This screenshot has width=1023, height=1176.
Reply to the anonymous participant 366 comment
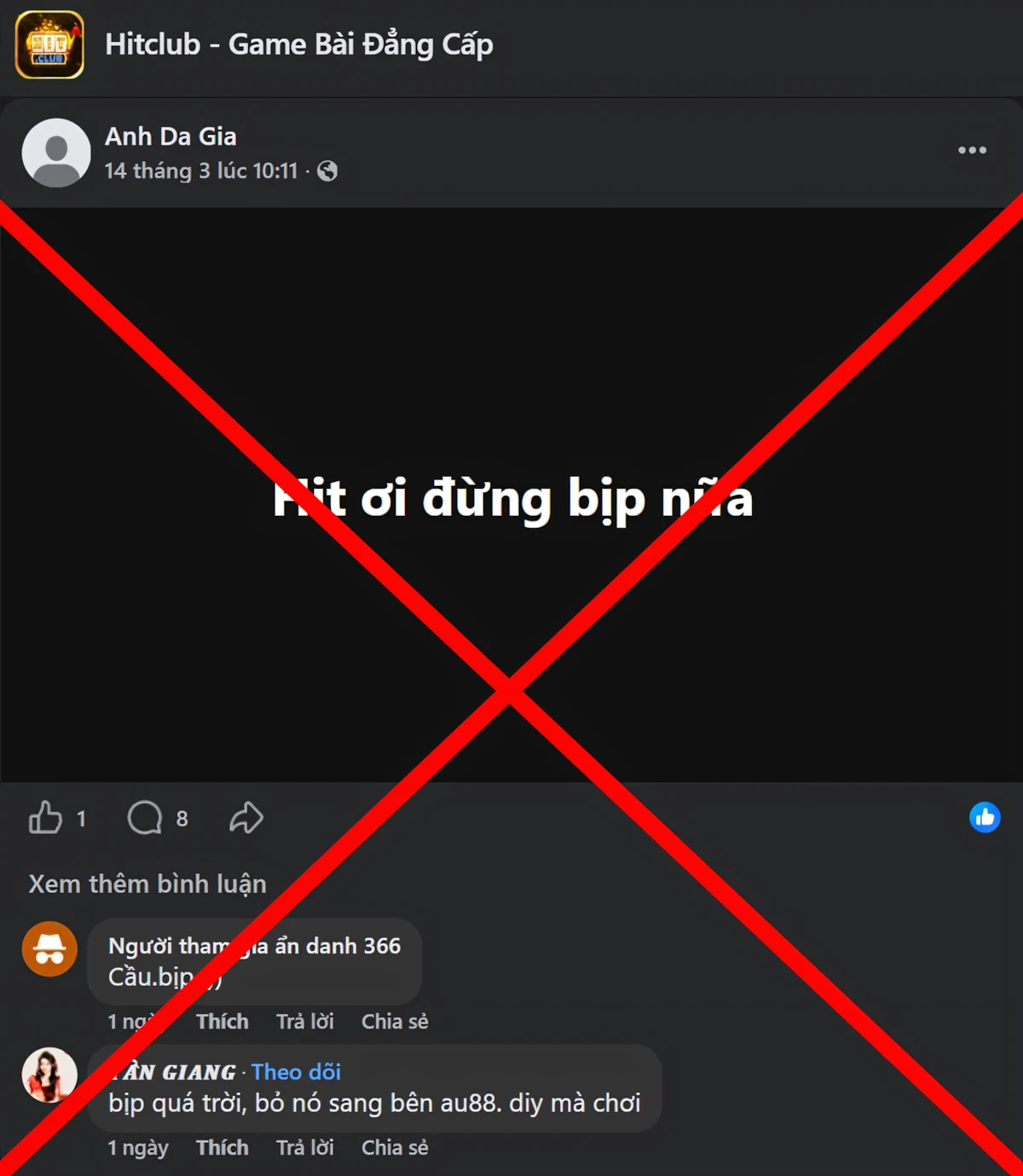click(x=304, y=1022)
